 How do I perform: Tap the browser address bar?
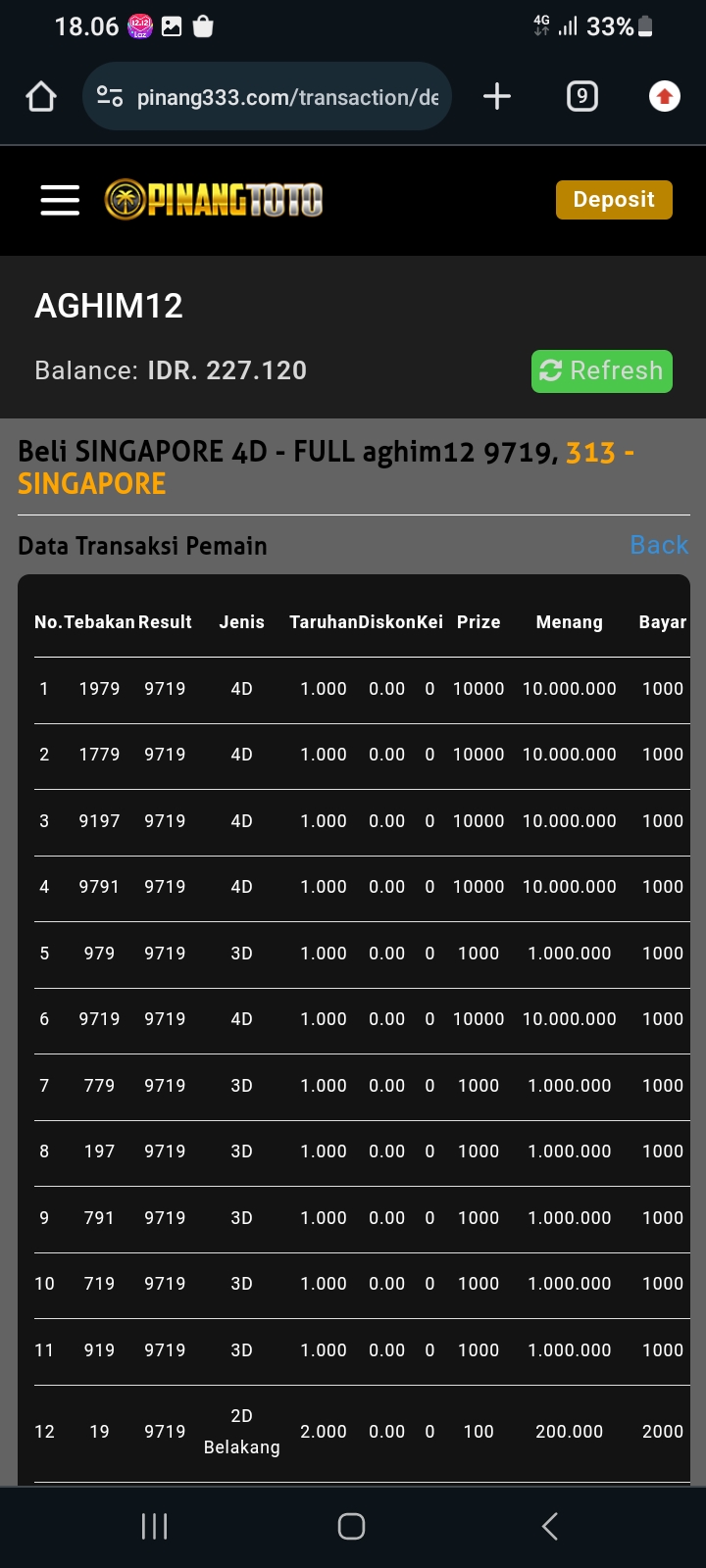(x=284, y=97)
